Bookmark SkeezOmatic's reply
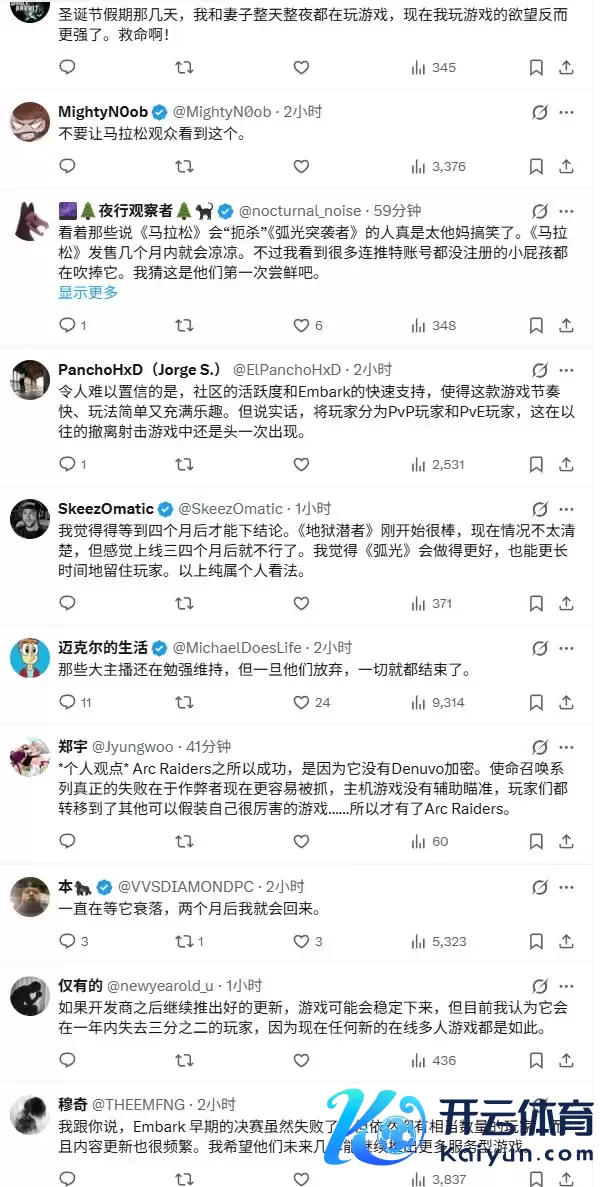This screenshot has width=609, height=1187. 536,603
